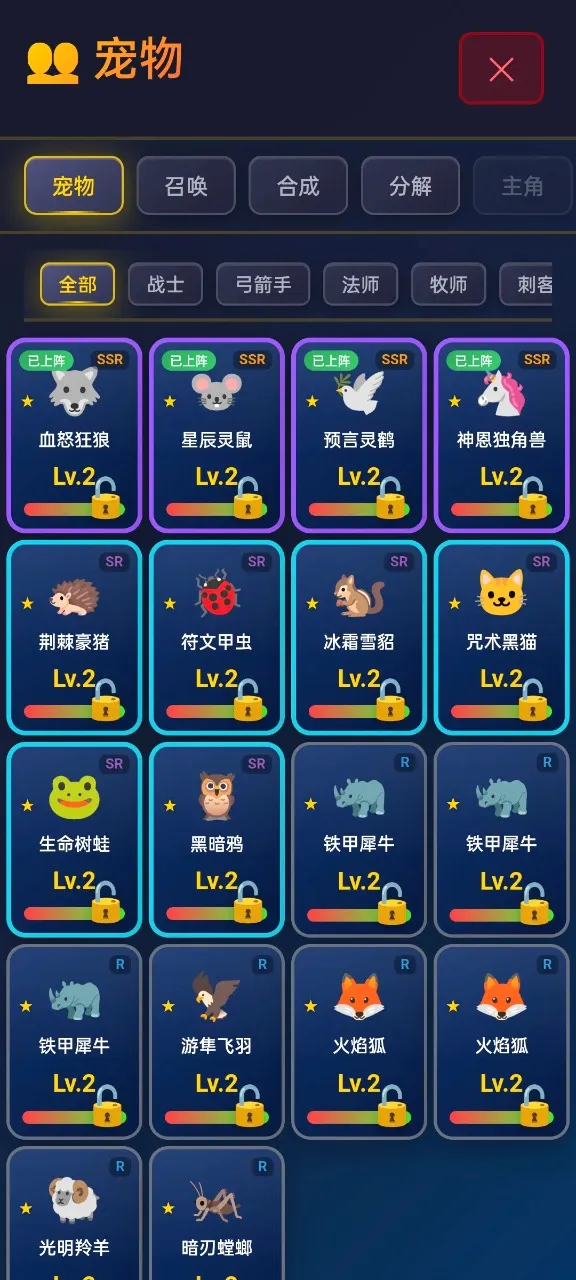View the 生命树蛙 pet card

74,839
